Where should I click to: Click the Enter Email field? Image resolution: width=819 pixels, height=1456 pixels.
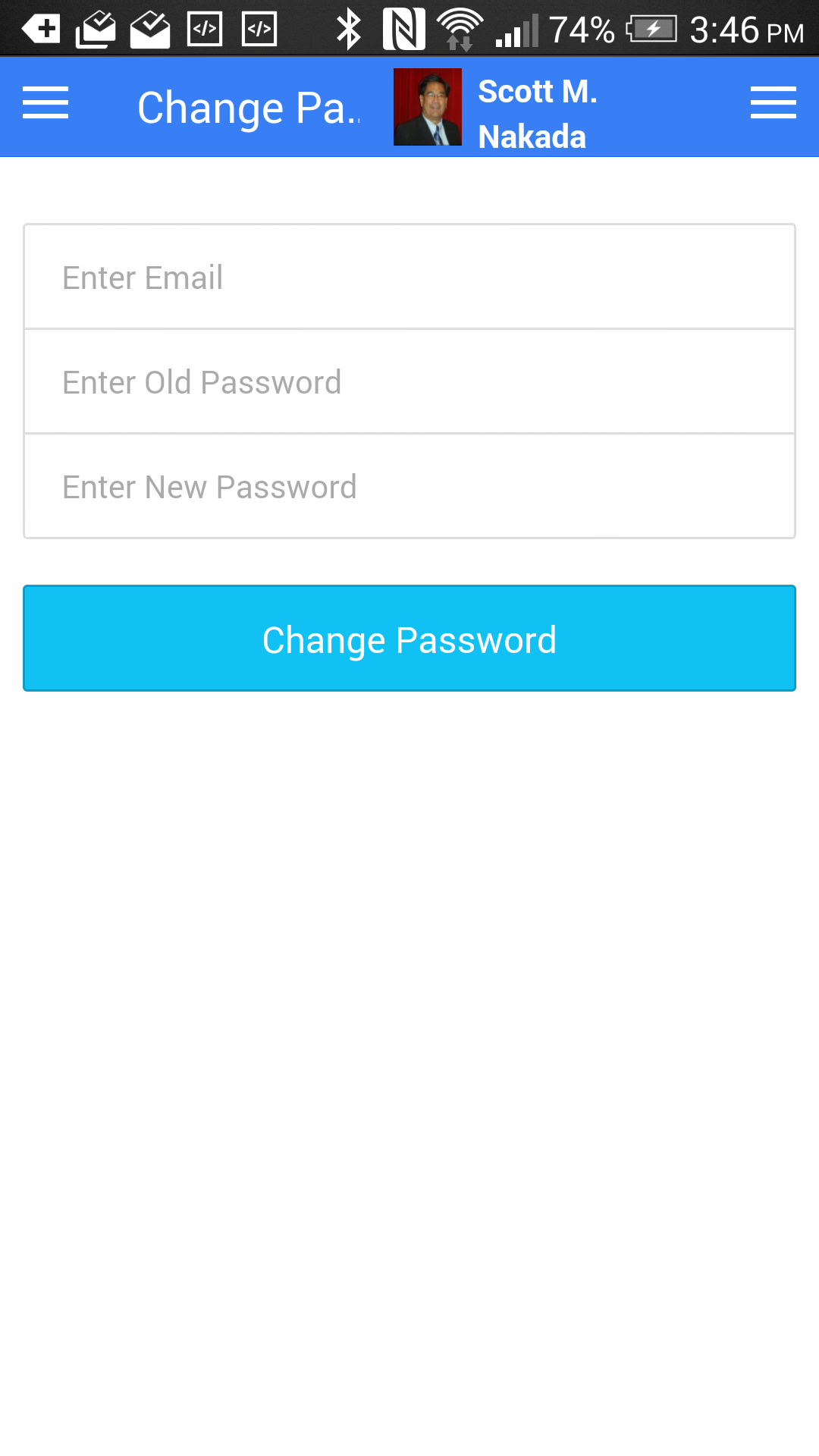409,276
